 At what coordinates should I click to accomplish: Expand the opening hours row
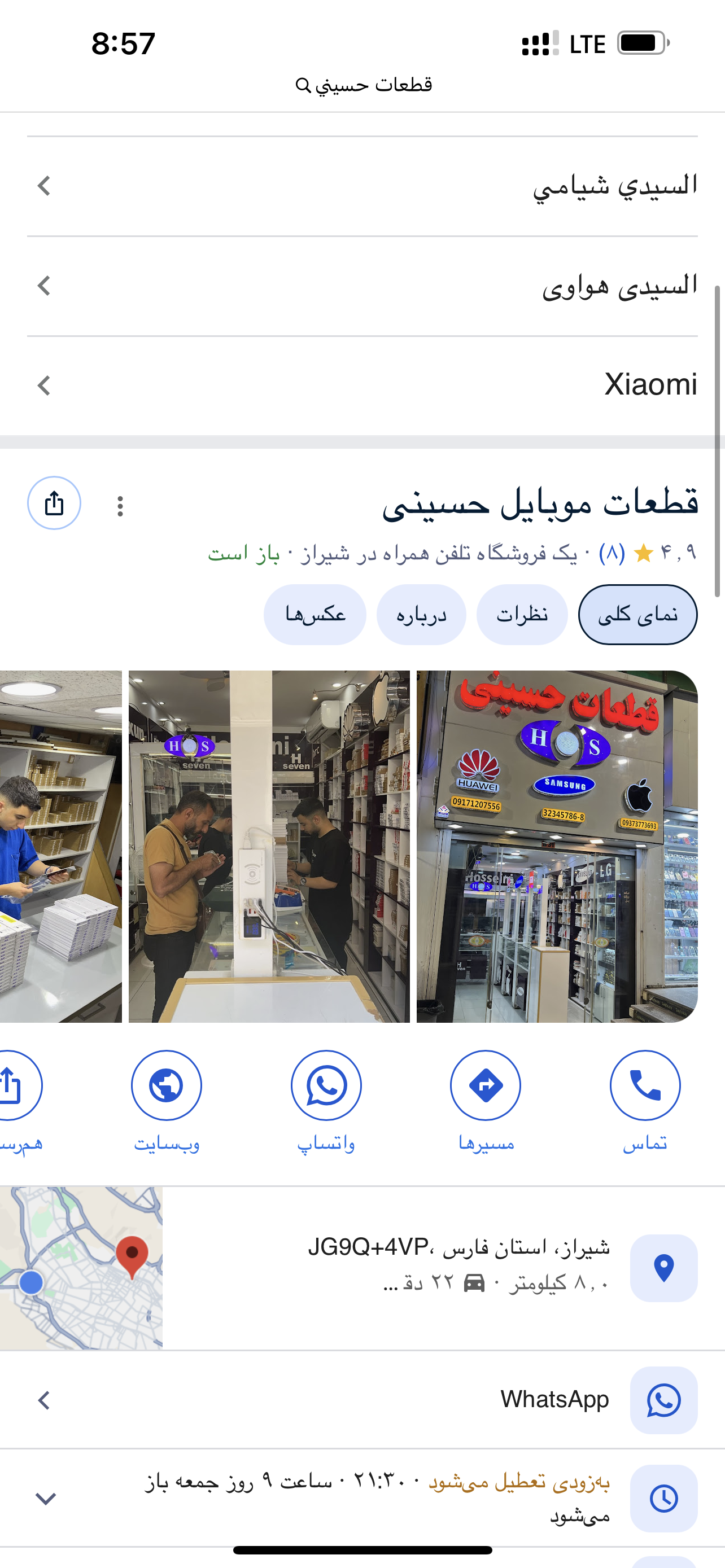pyautogui.click(x=362, y=1498)
